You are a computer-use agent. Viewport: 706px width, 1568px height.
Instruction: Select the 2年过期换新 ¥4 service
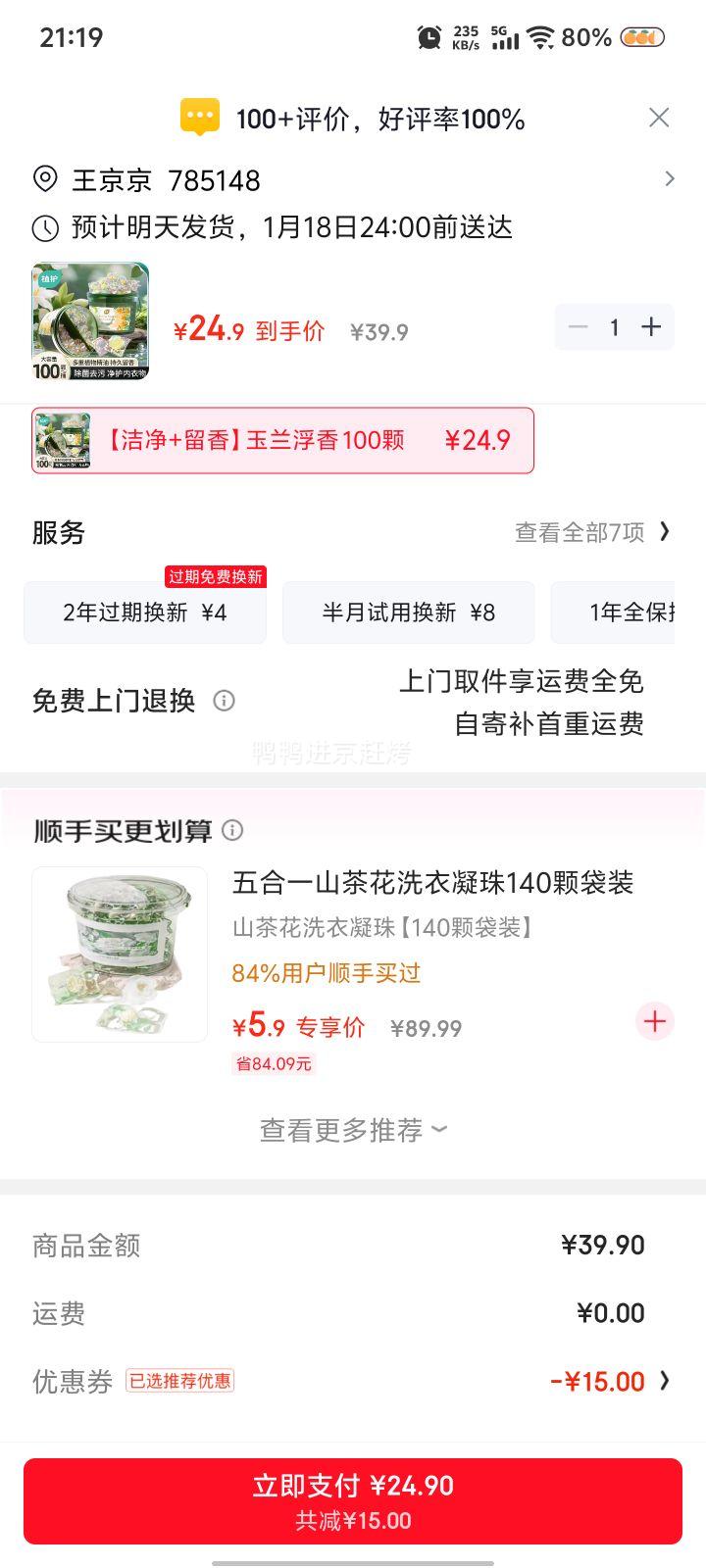pyautogui.click(x=144, y=612)
